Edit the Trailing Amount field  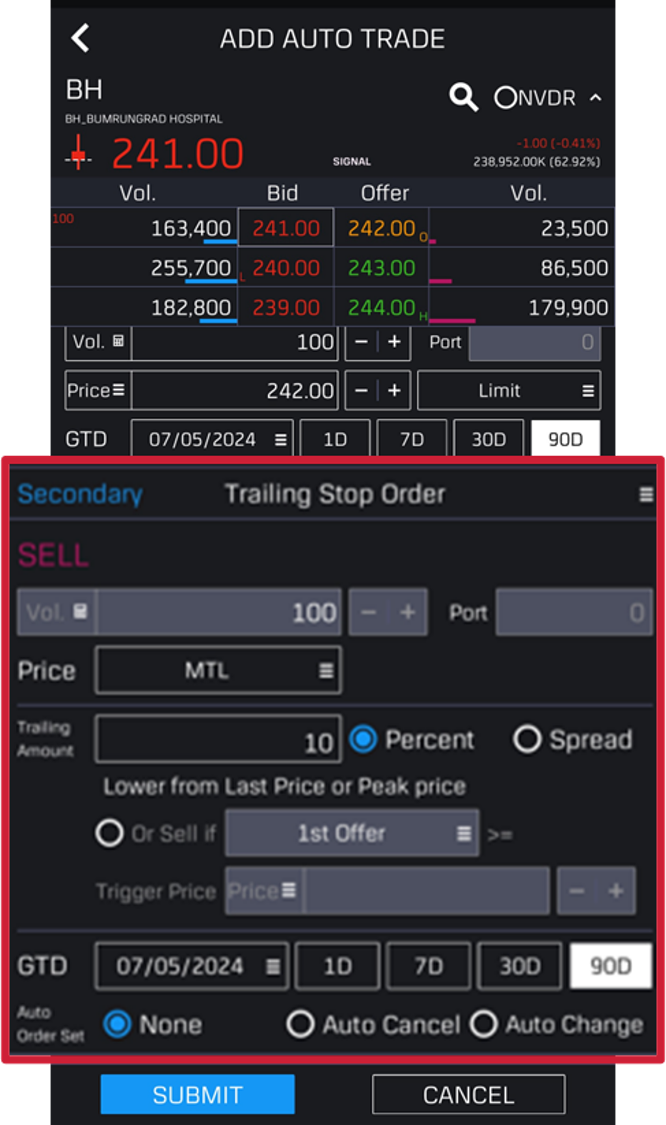218,740
